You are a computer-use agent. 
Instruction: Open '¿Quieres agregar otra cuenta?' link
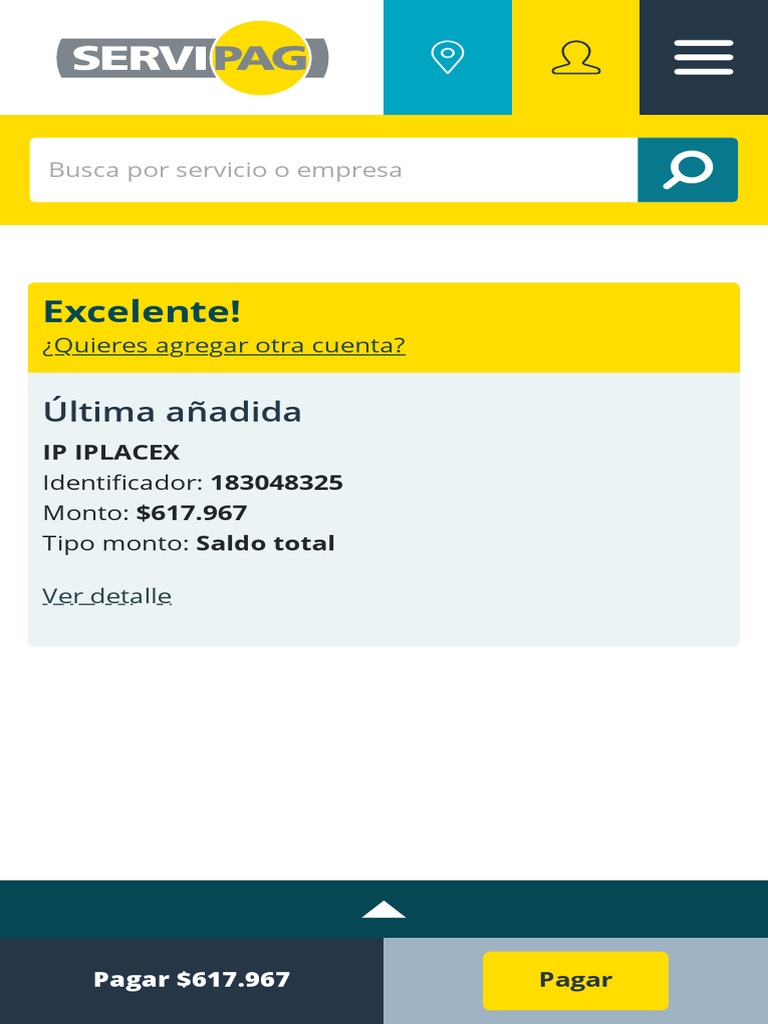224,345
